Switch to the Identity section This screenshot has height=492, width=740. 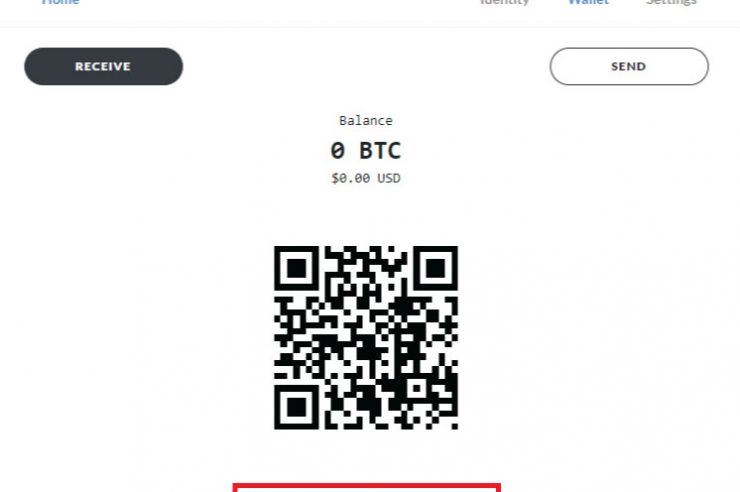(504, 3)
